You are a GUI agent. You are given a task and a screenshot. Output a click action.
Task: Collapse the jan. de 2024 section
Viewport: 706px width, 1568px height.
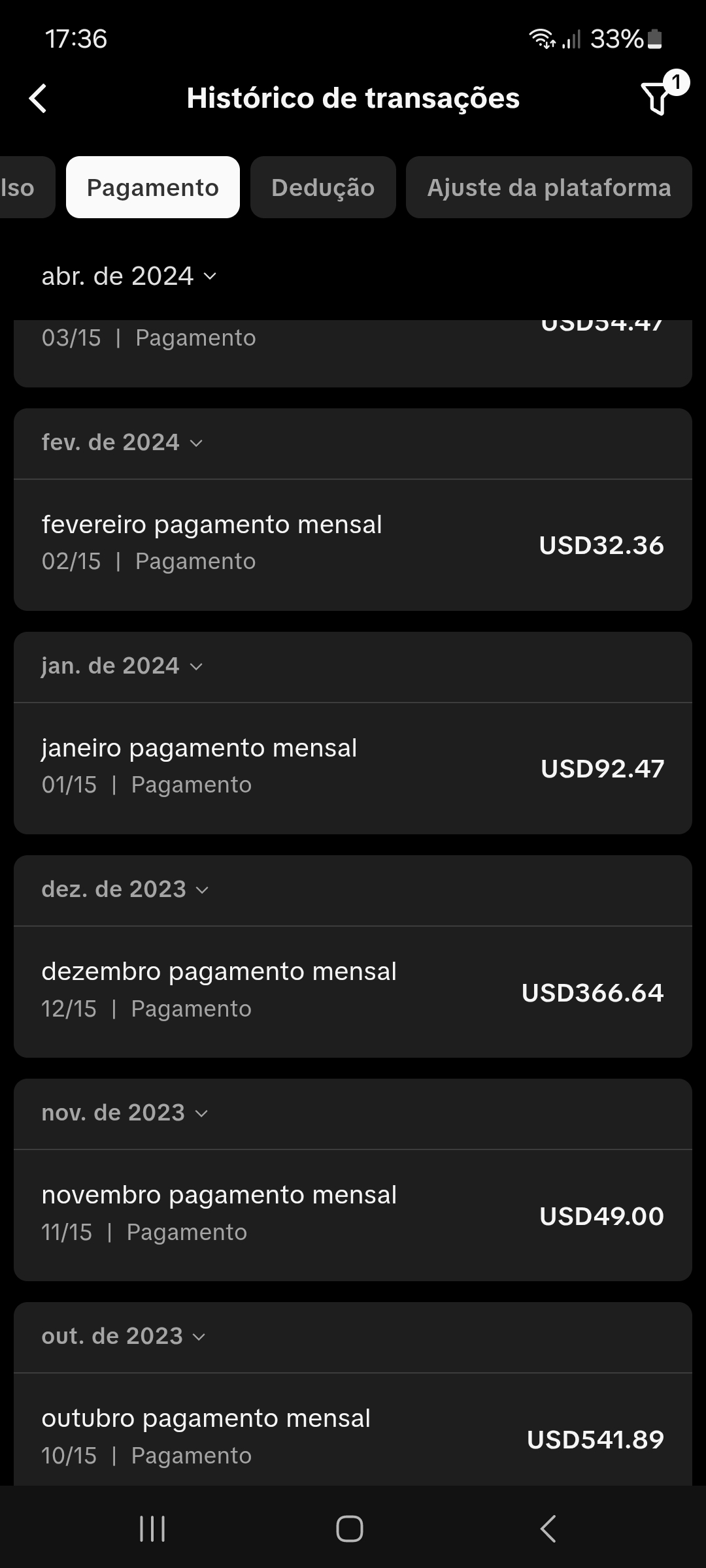[122, 666]
